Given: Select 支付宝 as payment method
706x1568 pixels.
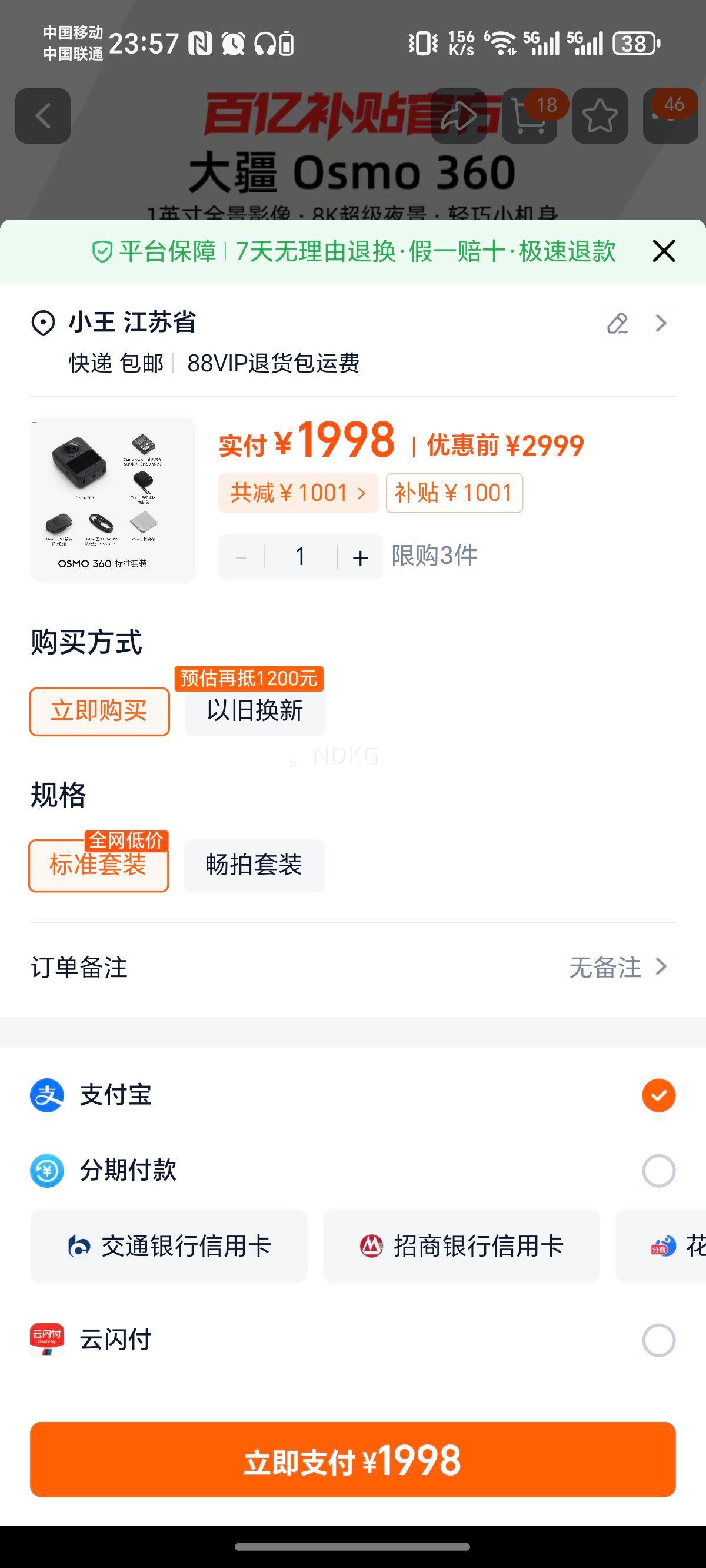Looking at the screenshot, I should pyautogui.click(x=657, y=1095).
